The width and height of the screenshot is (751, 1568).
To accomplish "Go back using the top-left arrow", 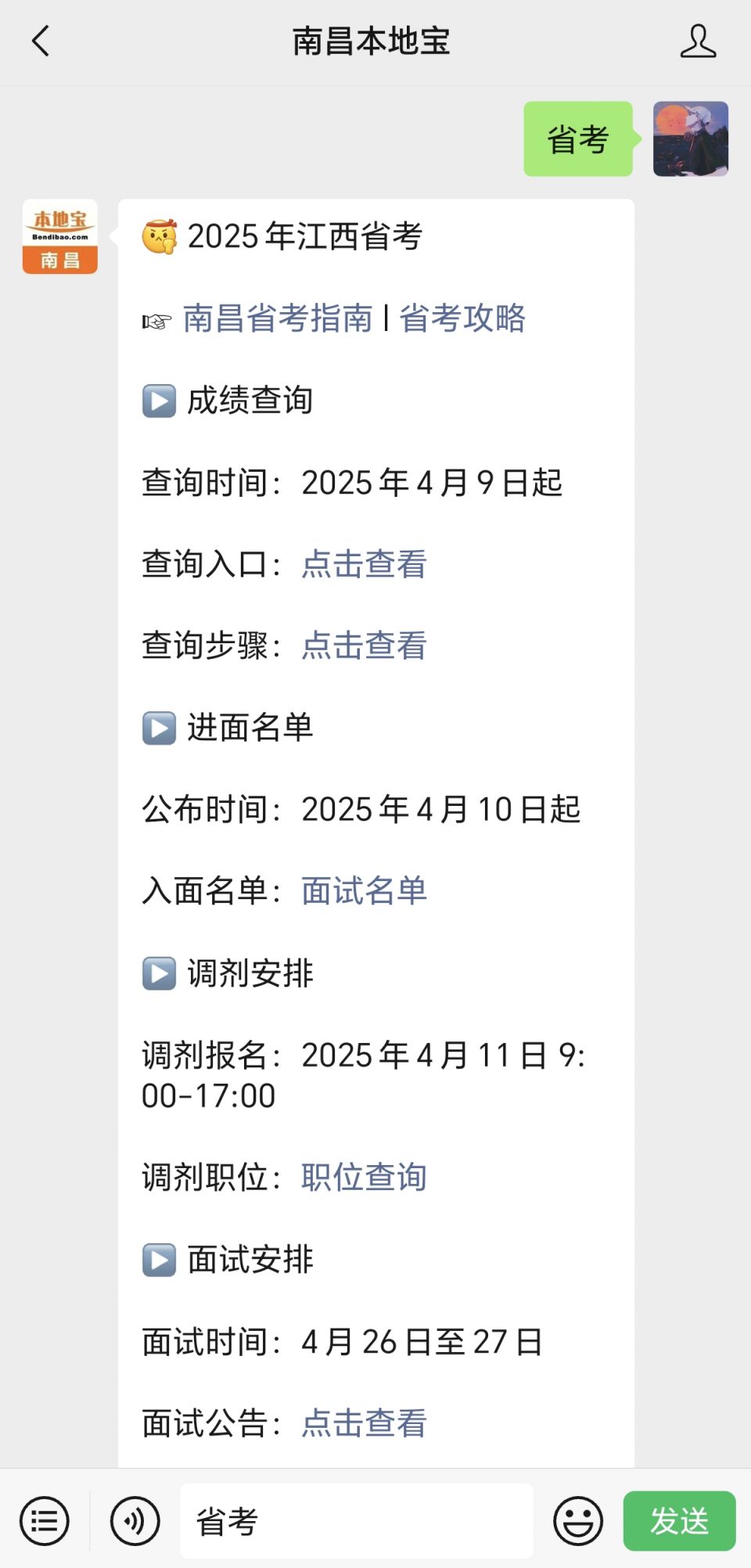I will click(41, 41).
